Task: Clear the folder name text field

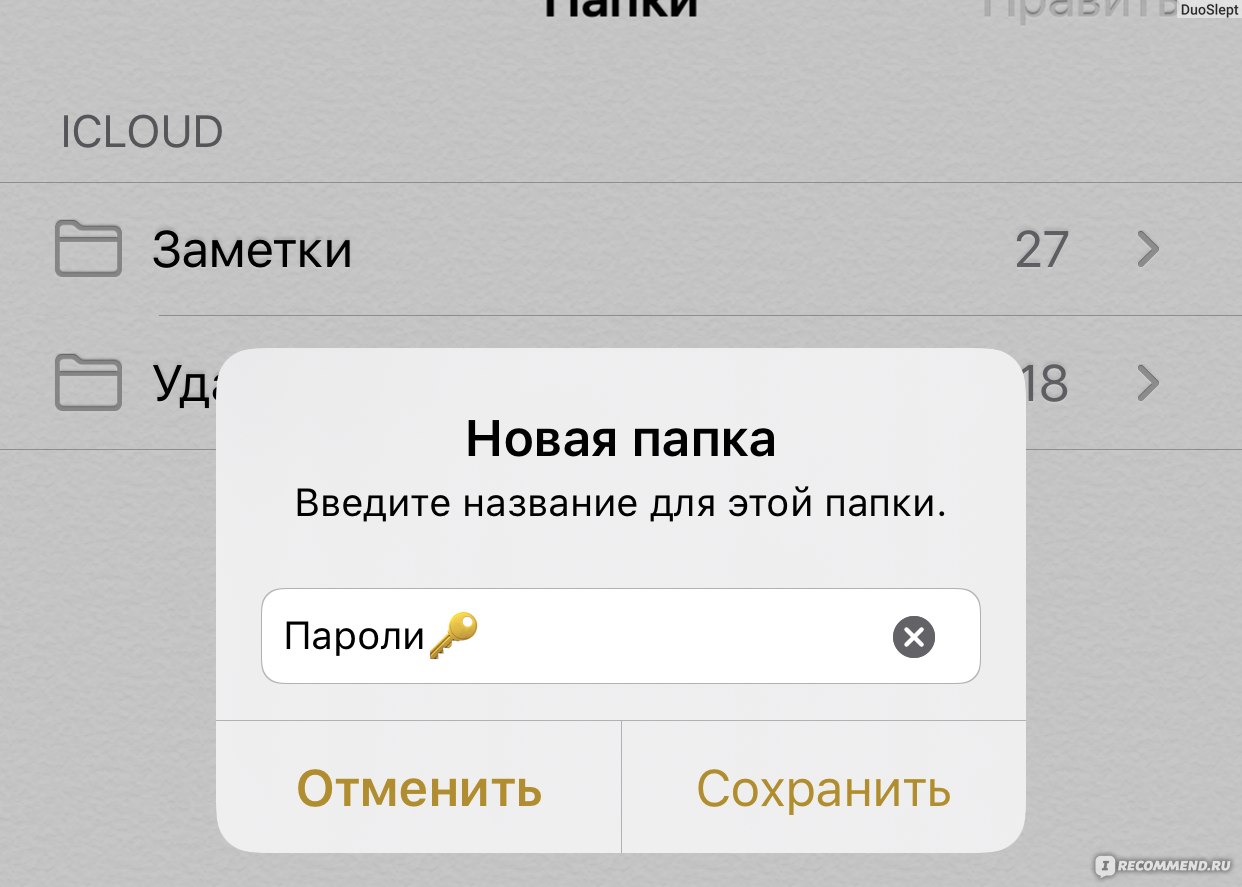Action: [913, 637]
